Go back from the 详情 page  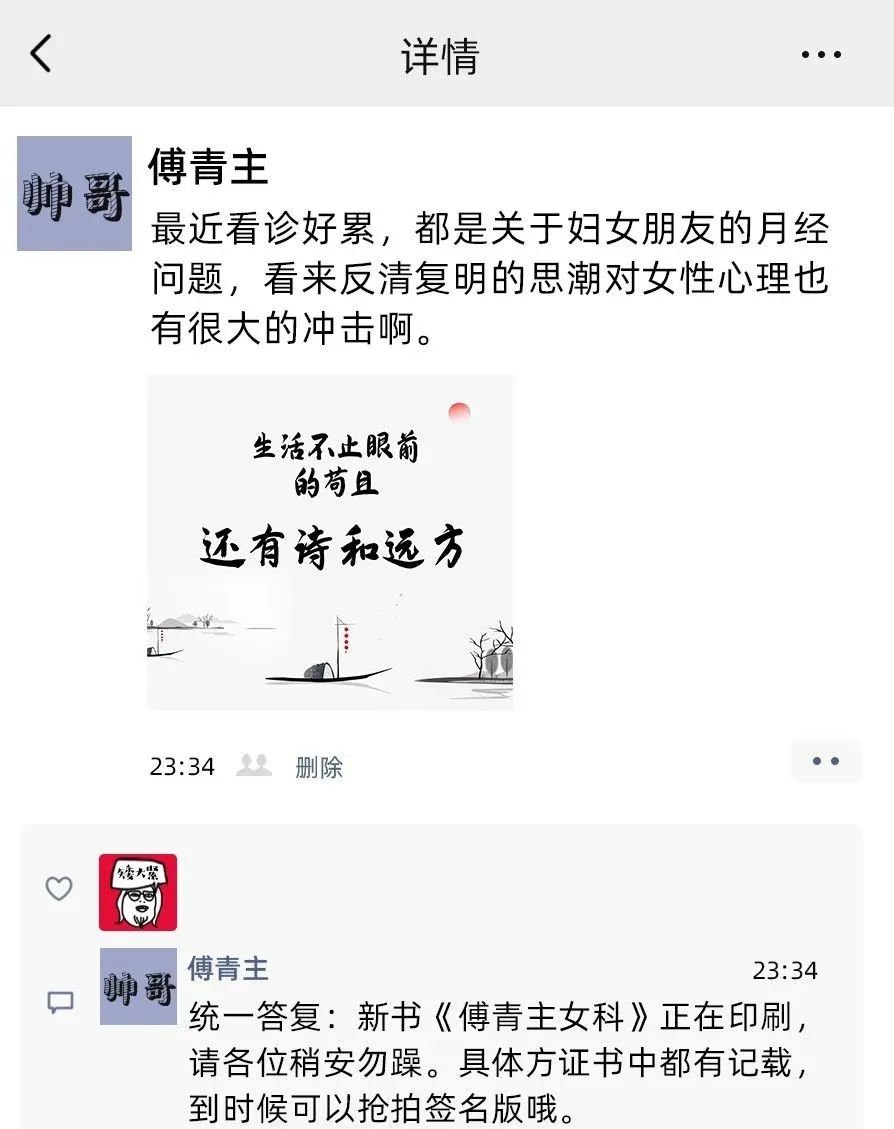(41, 54)
